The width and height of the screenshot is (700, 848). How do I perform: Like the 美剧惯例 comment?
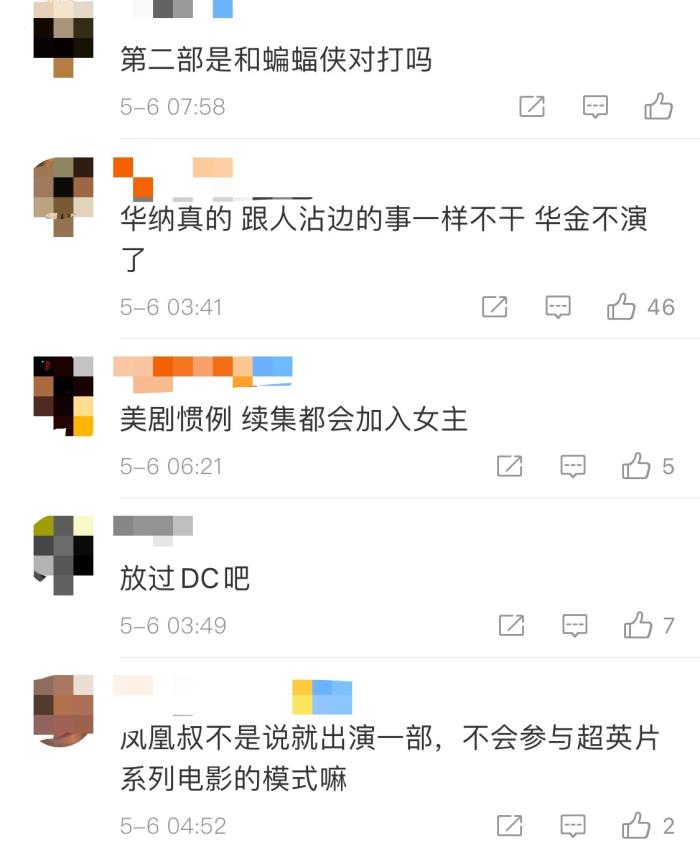(637, 466)
